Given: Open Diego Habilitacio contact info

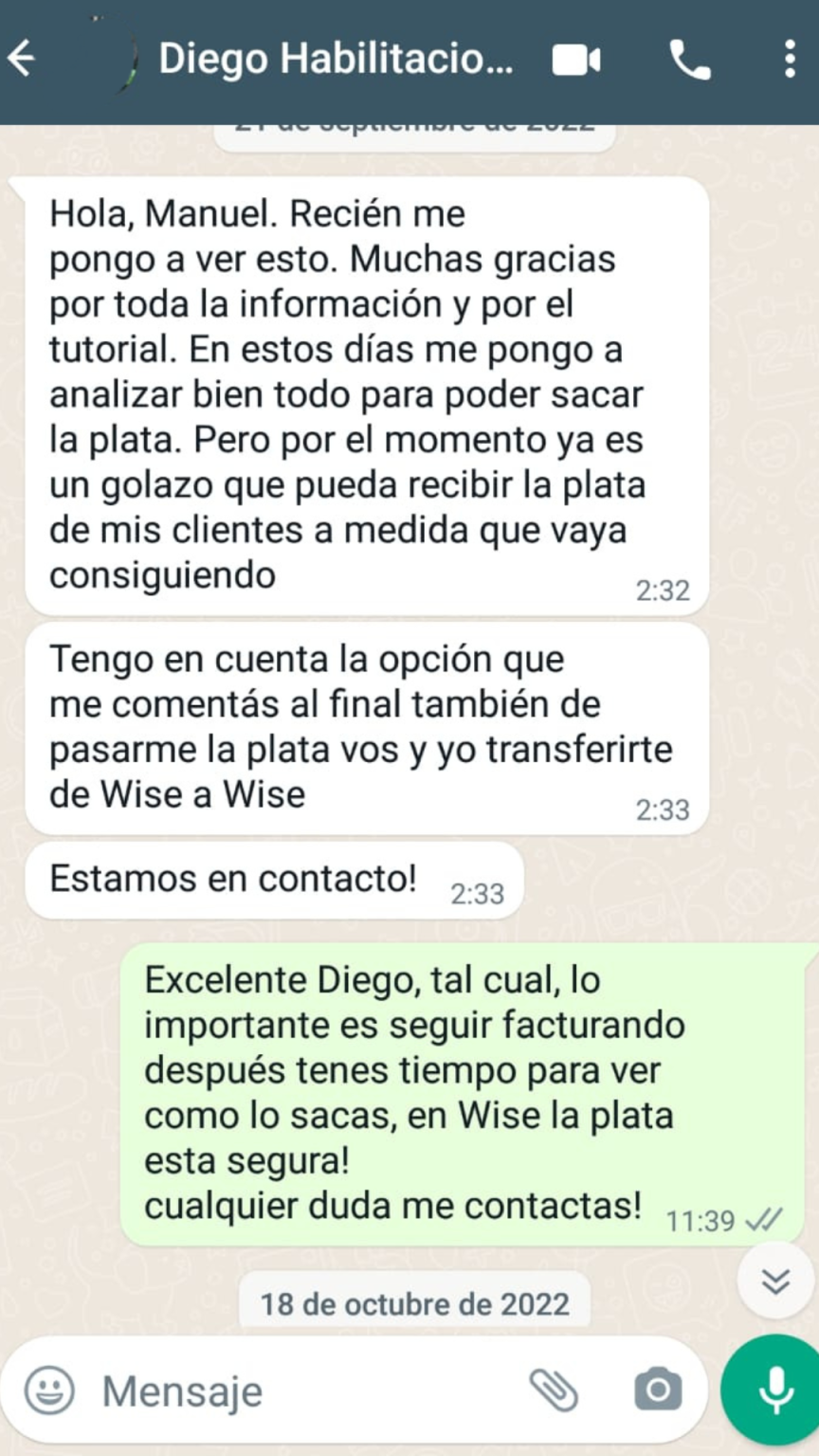Looking at the screenshot, I should [335, 59].
